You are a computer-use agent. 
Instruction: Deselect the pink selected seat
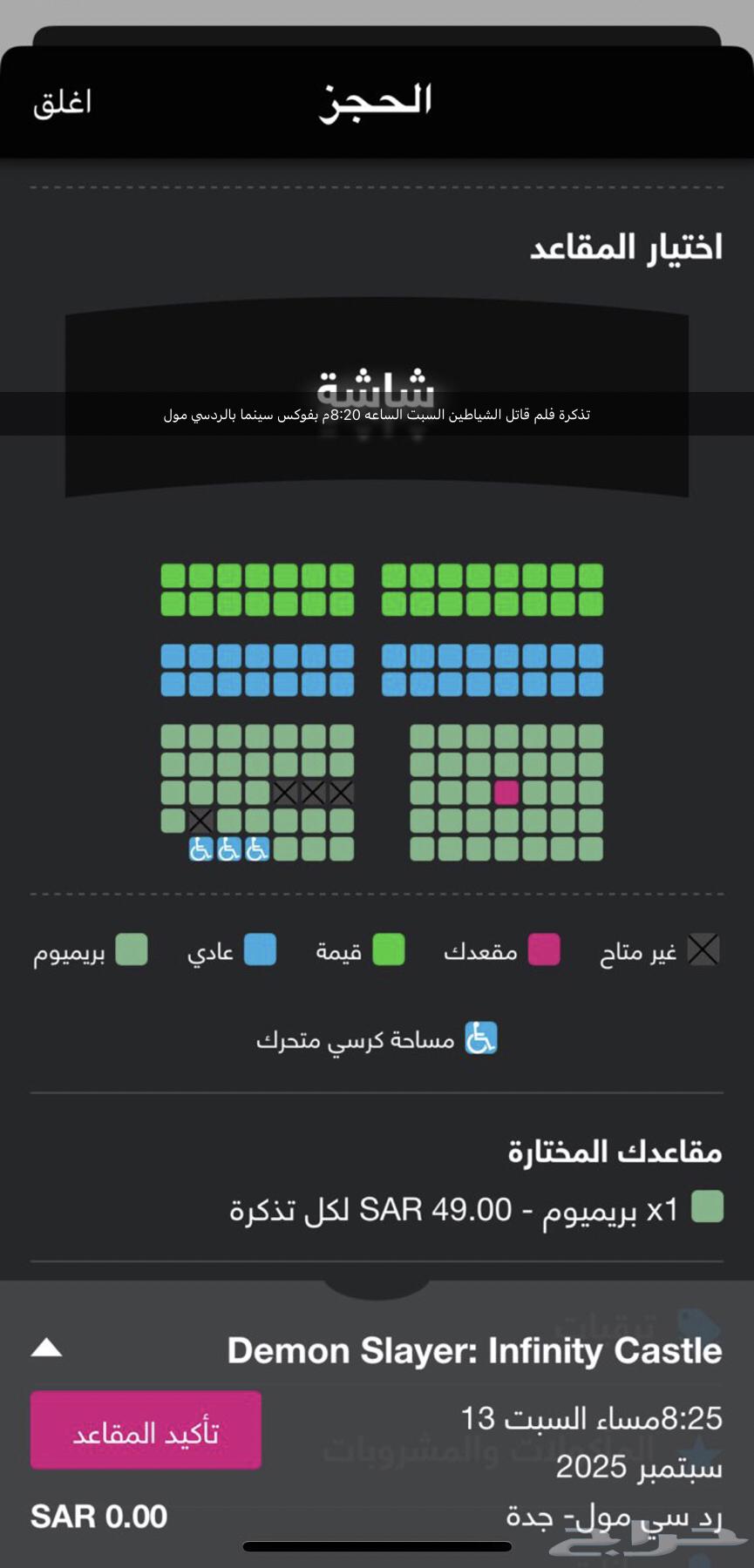(x=506, y=793)
